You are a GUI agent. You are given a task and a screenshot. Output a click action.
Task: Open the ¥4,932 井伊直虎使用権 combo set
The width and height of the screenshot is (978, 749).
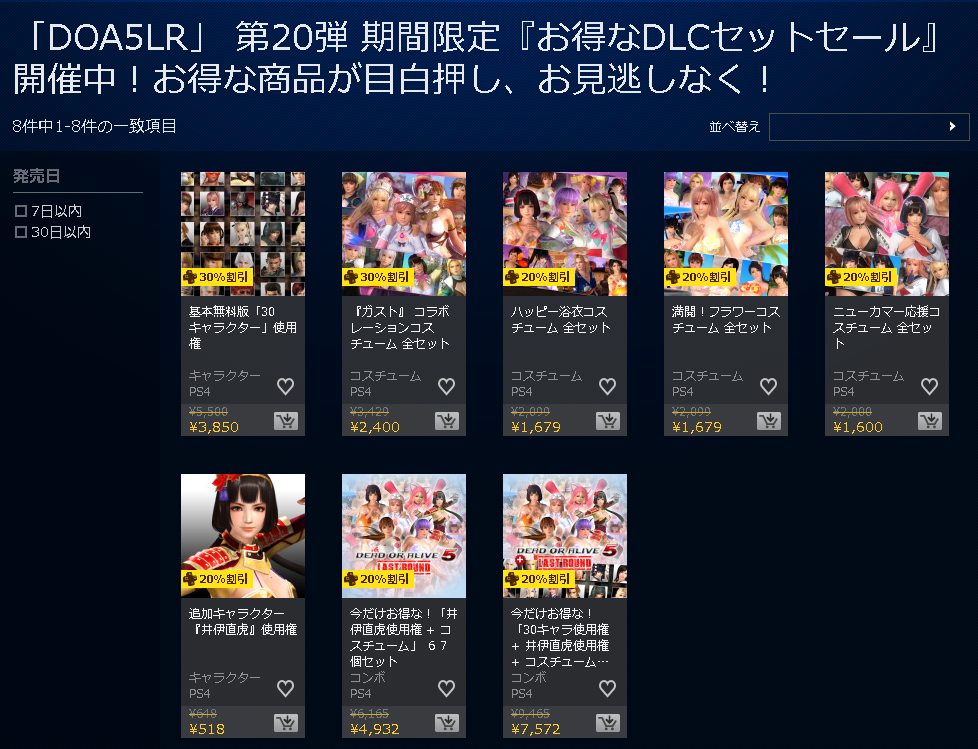pos(403,536)
